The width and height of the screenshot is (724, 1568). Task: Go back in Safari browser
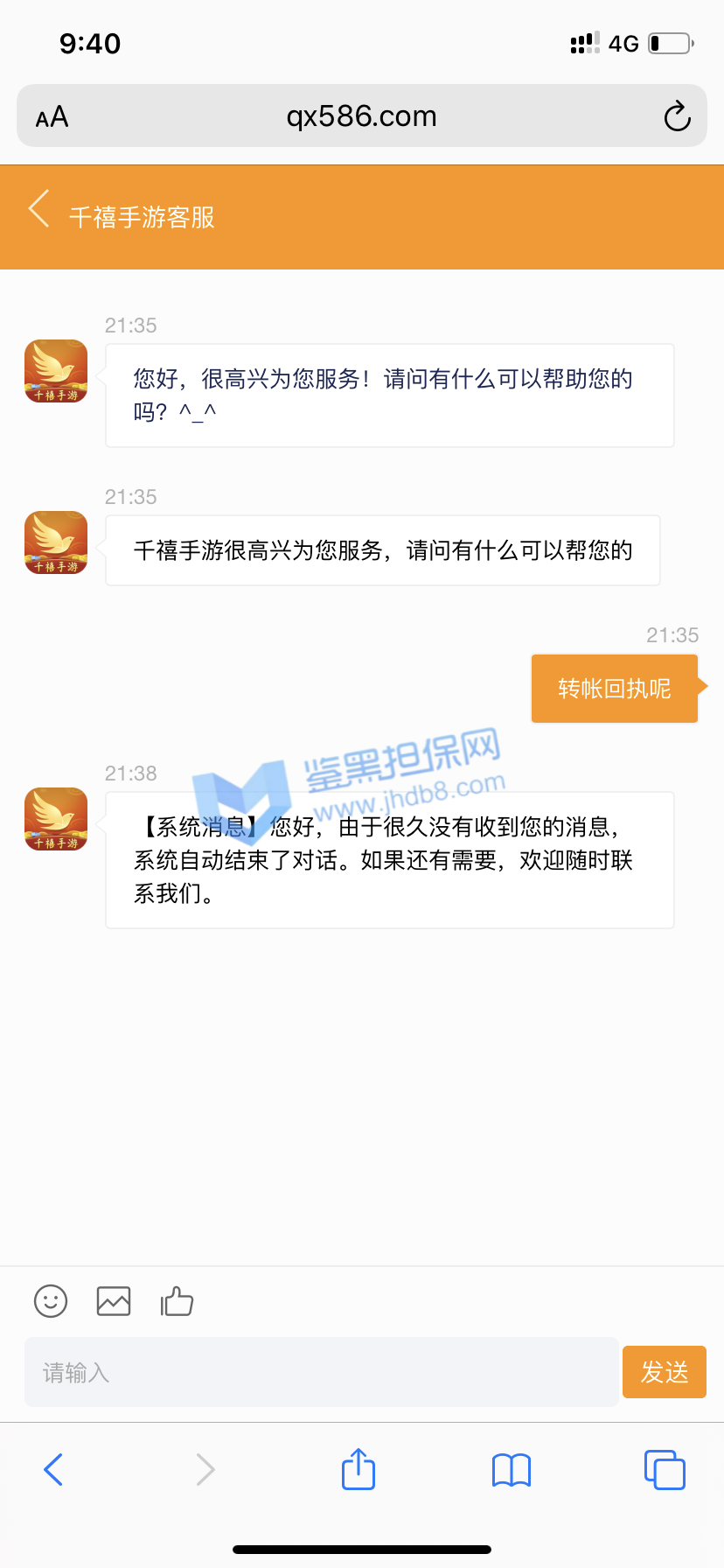point(53,1469)
